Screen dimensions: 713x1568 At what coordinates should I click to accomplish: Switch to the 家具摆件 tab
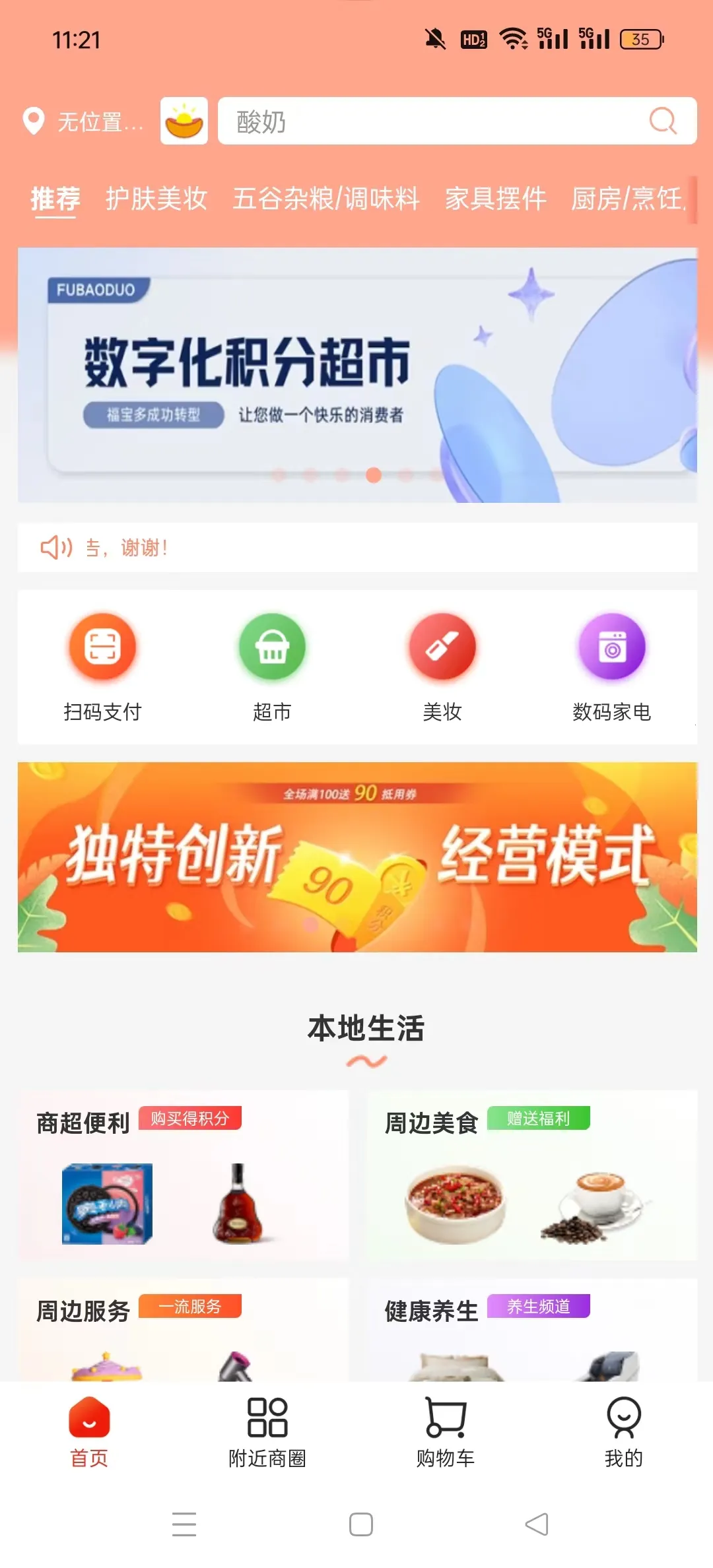tap(495, 199)
